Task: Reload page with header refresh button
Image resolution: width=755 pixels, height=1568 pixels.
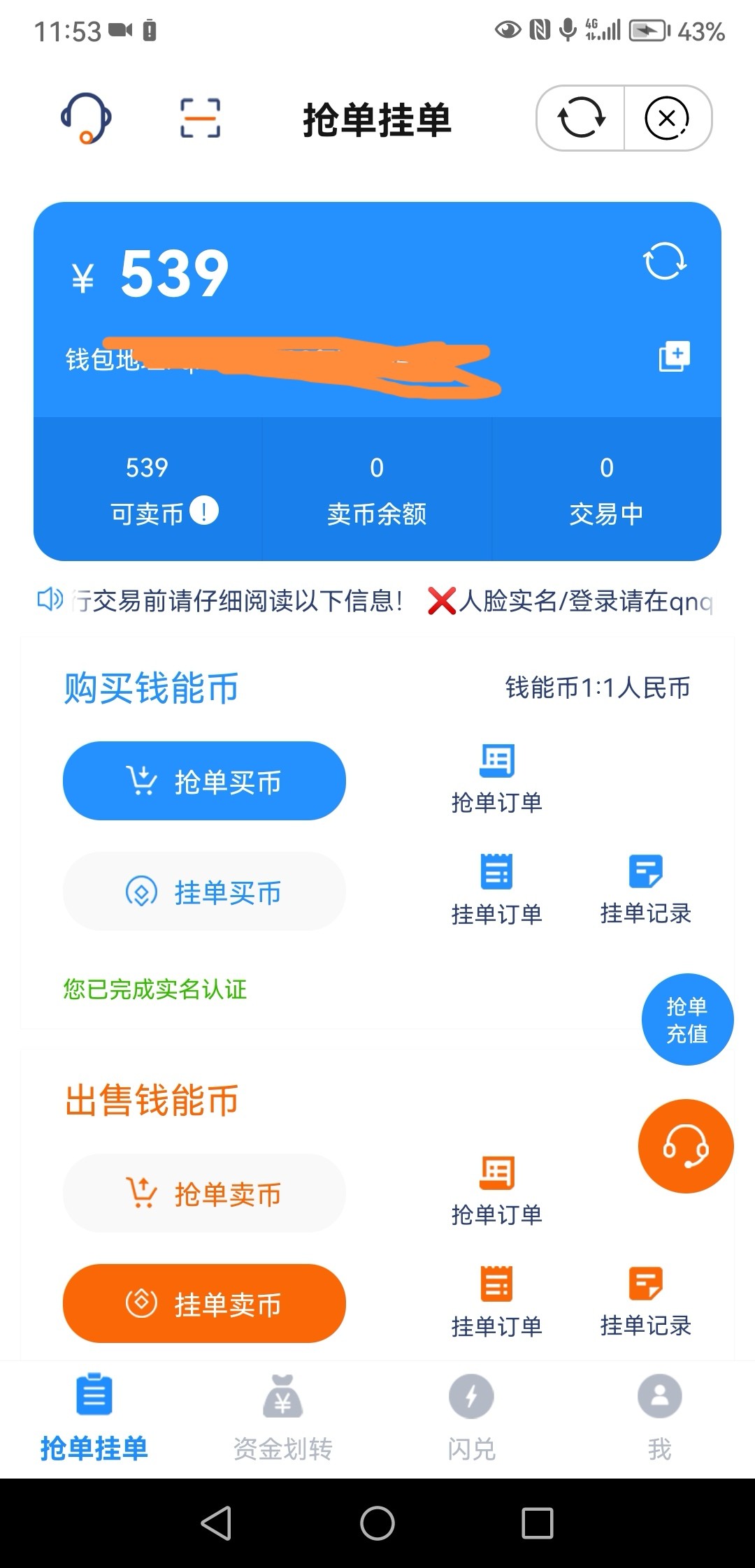Action: [x=581, y=118]
